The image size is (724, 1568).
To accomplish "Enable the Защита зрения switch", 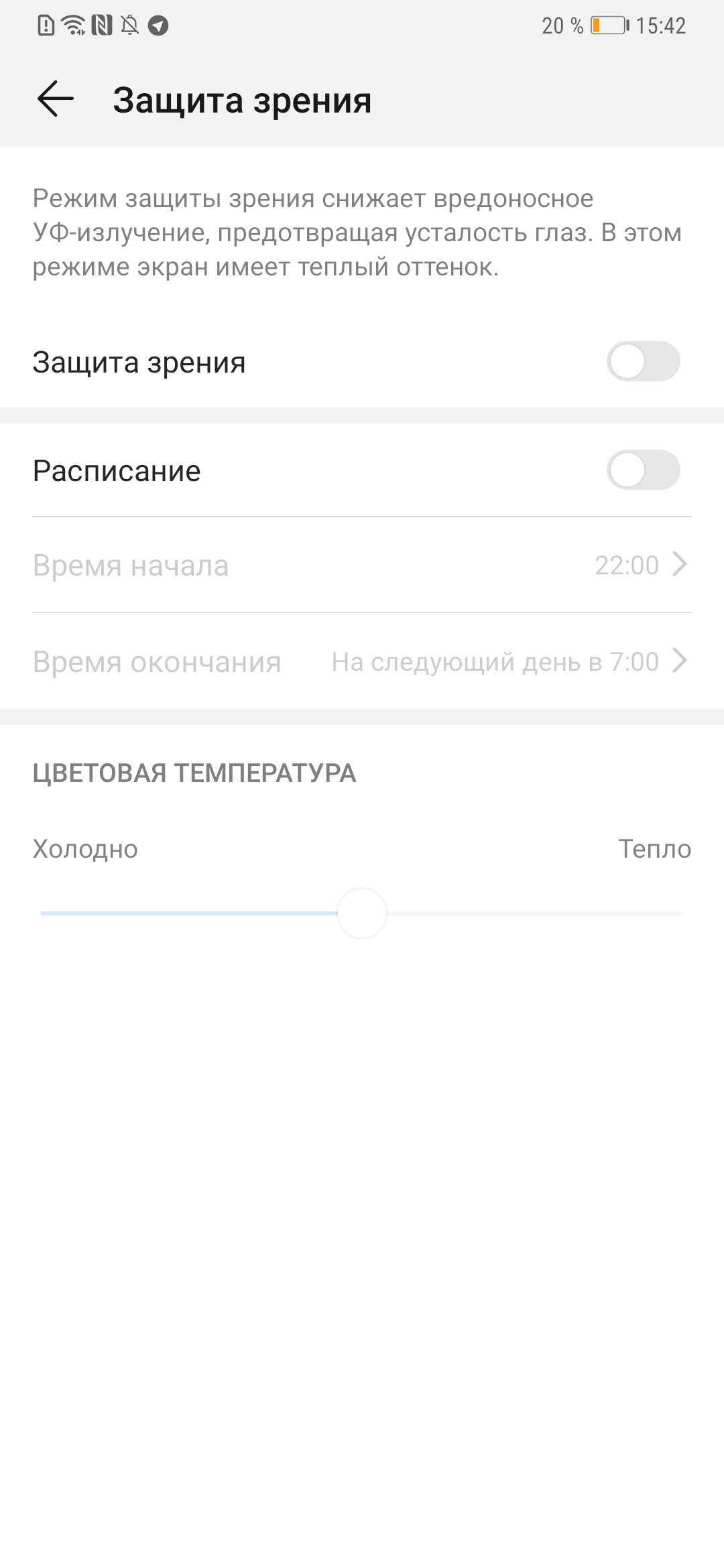I will [643, 362].
